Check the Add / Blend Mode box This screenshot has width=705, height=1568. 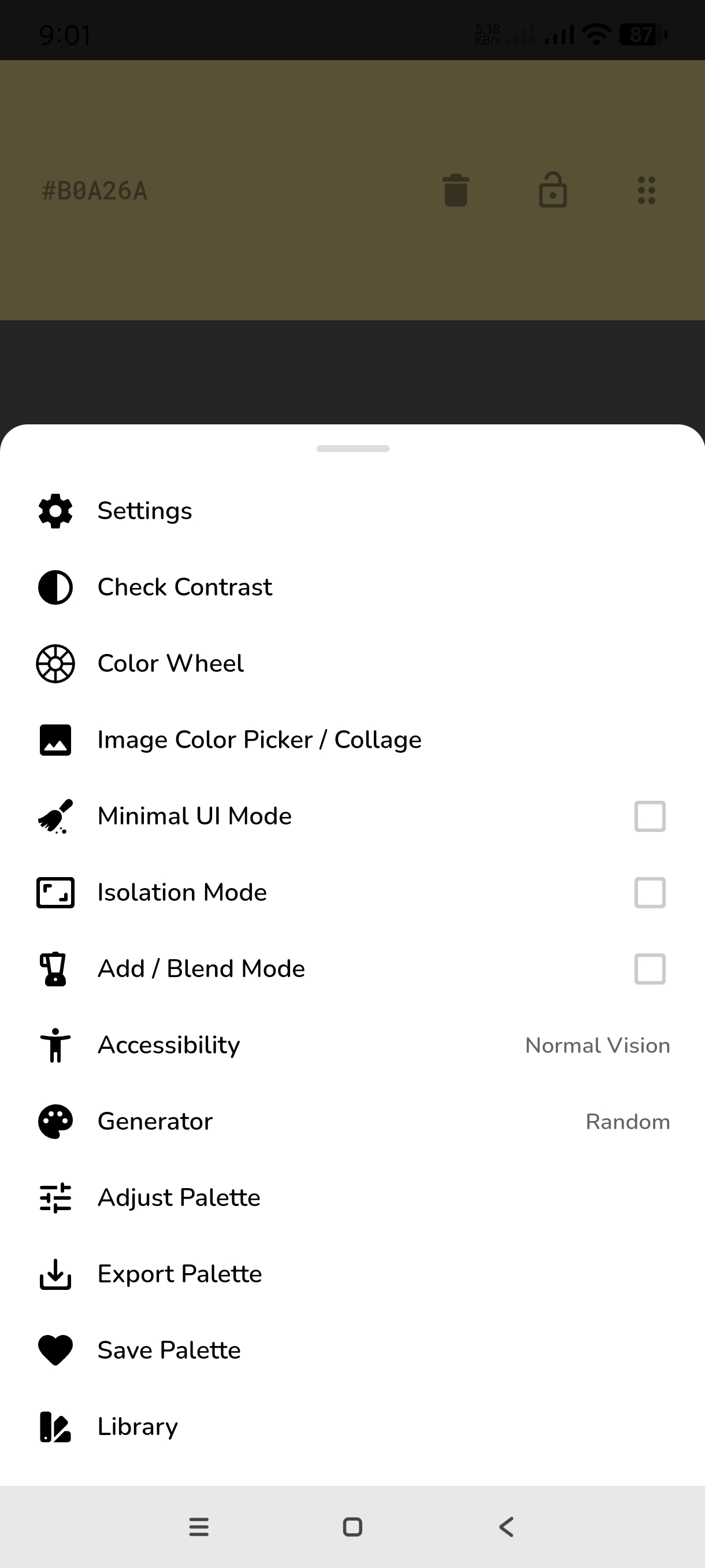click(649, 969)
